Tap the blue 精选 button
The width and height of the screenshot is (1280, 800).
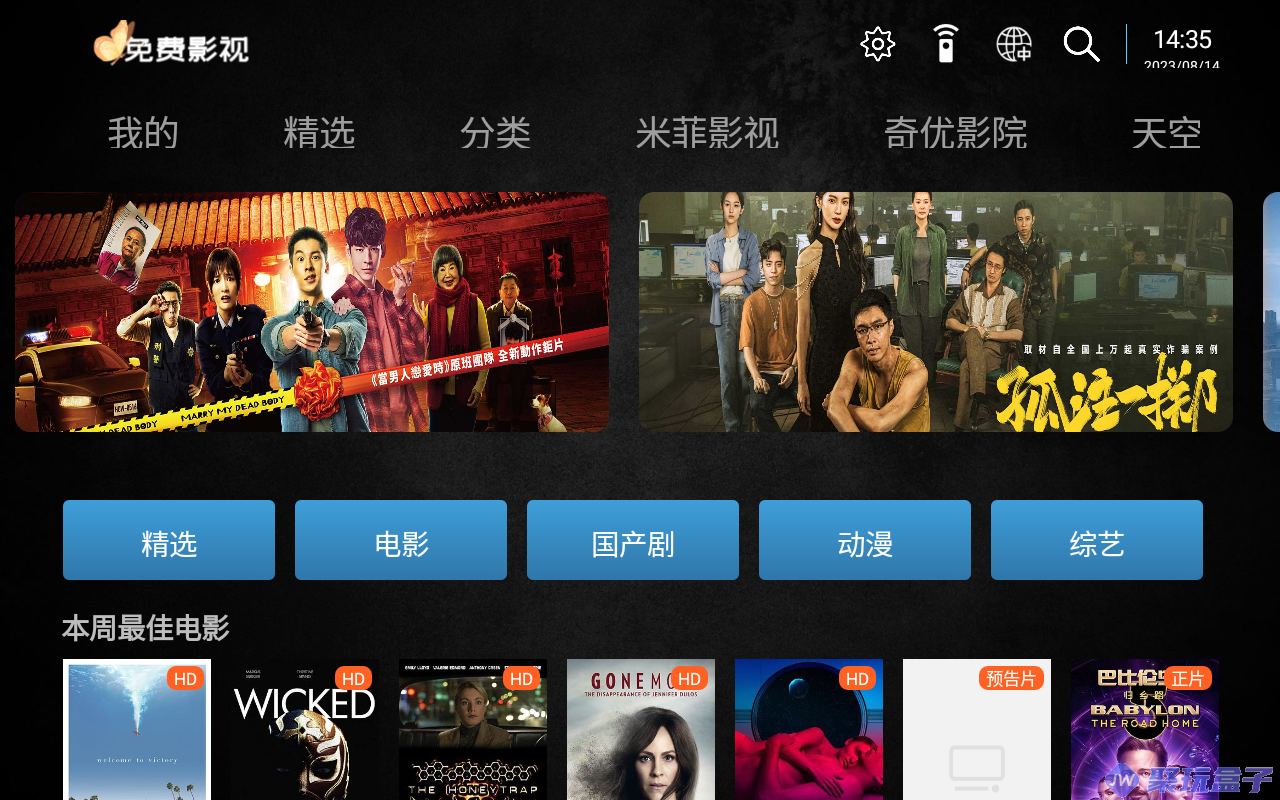169,540
